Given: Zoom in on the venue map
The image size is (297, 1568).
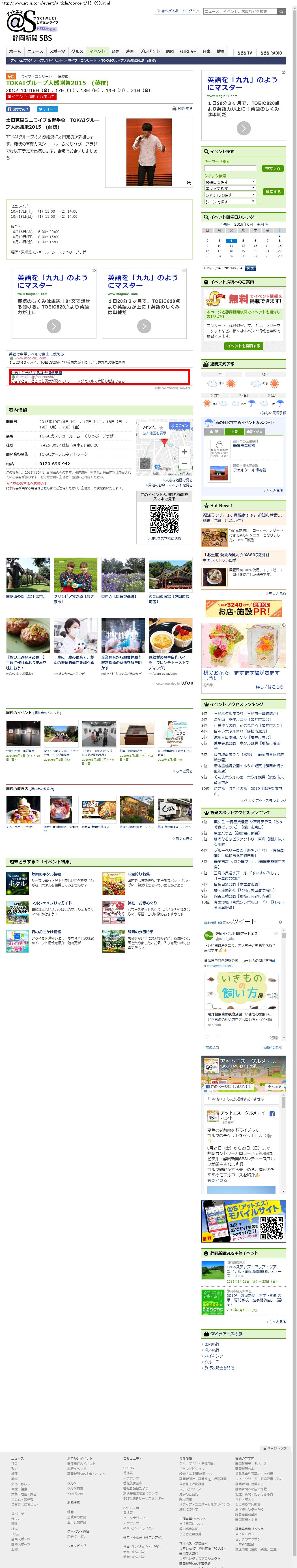Looking at the screenshot, I should [184, 452].
